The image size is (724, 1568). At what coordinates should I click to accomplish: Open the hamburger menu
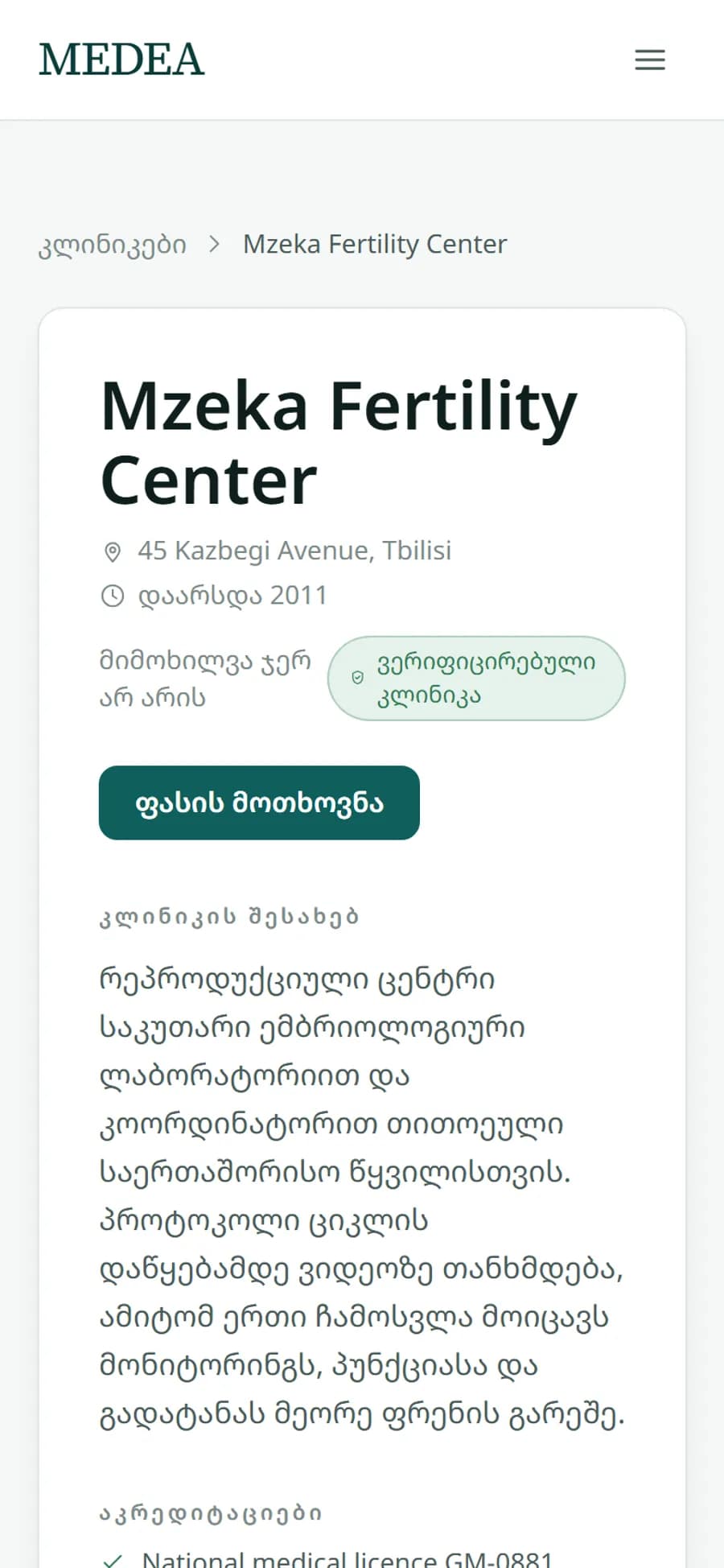tap(650, 60)
